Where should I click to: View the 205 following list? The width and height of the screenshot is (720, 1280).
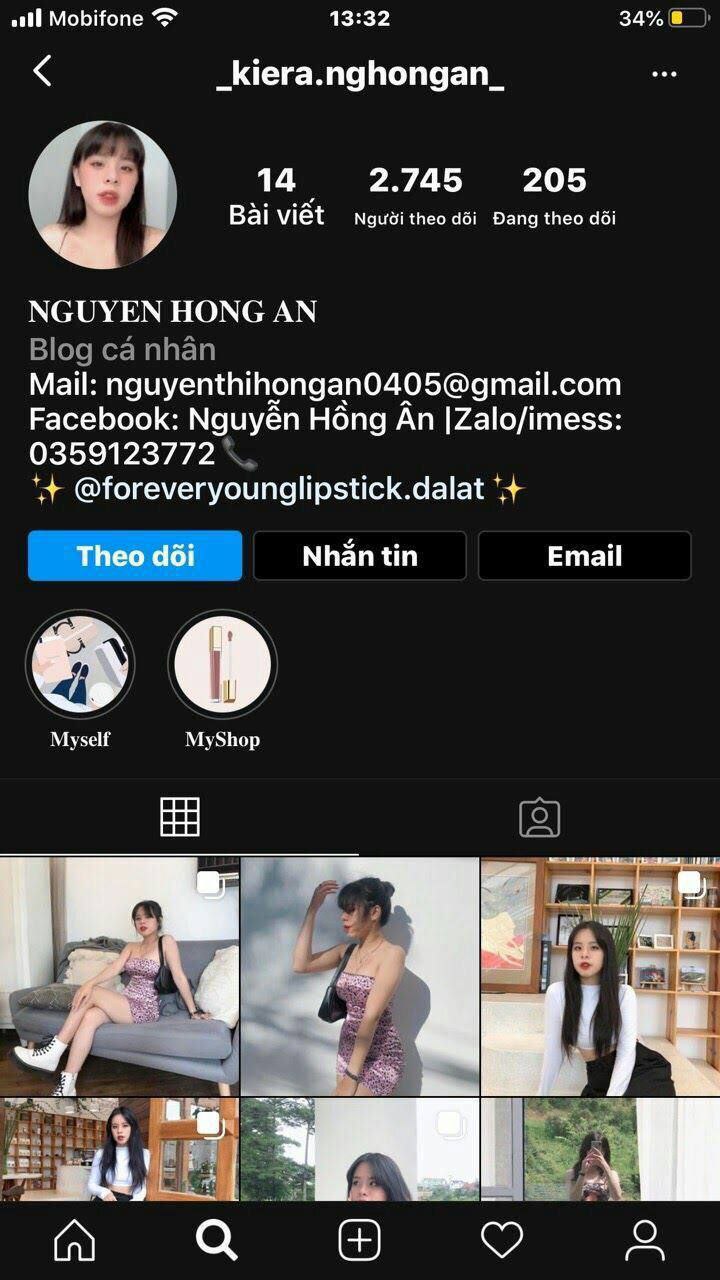554,195
